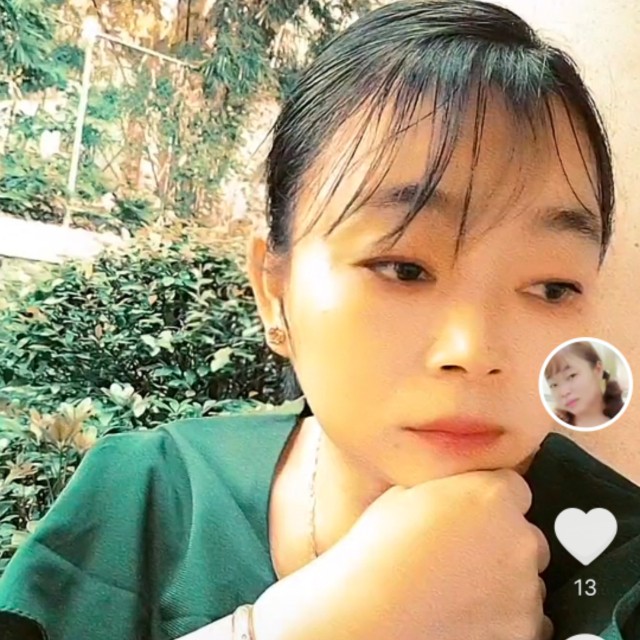640x640 pixels.
Task: Open the creator's profile avatar
Action: click(585, 385)
